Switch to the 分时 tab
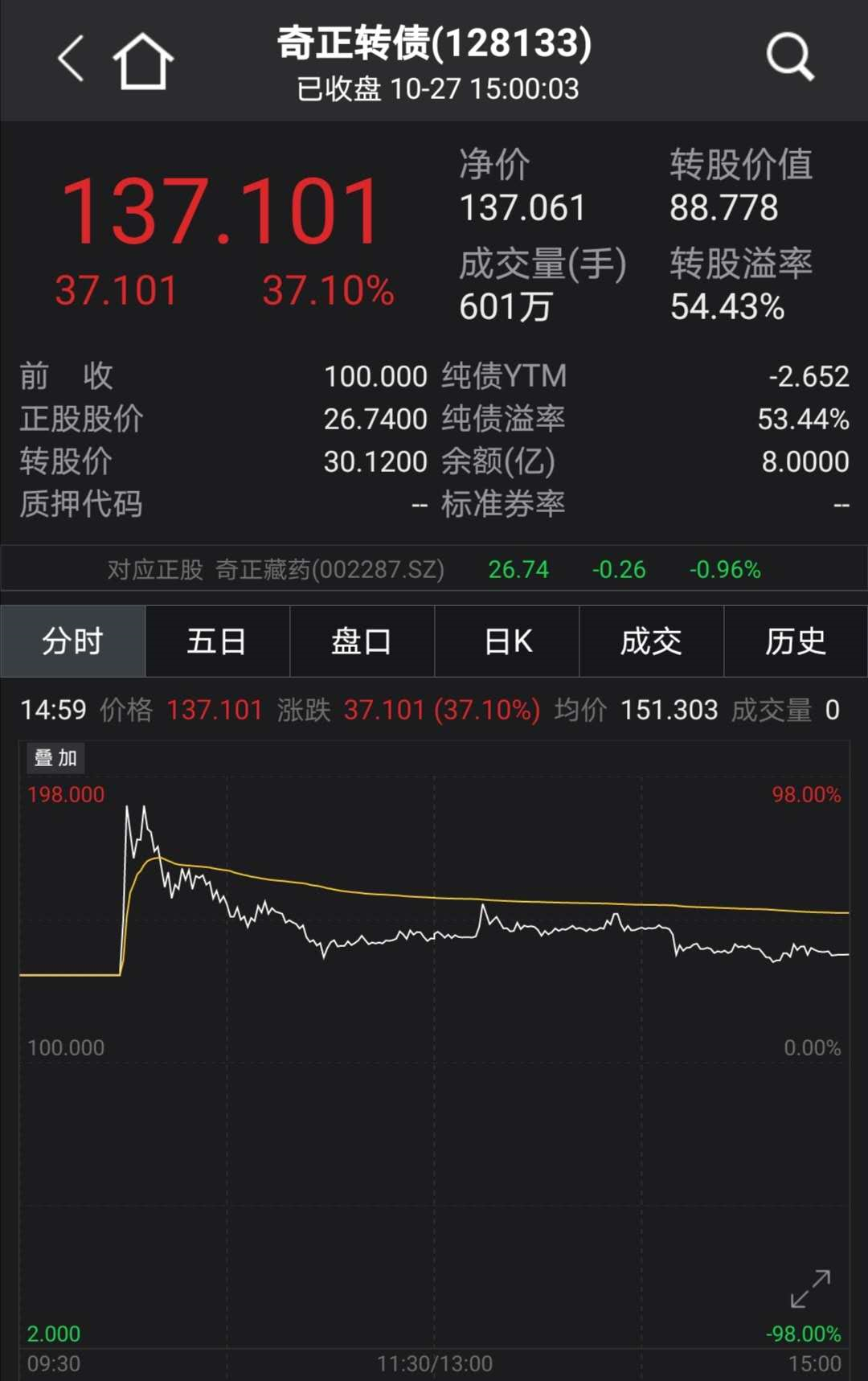 [x=73, y=641]
